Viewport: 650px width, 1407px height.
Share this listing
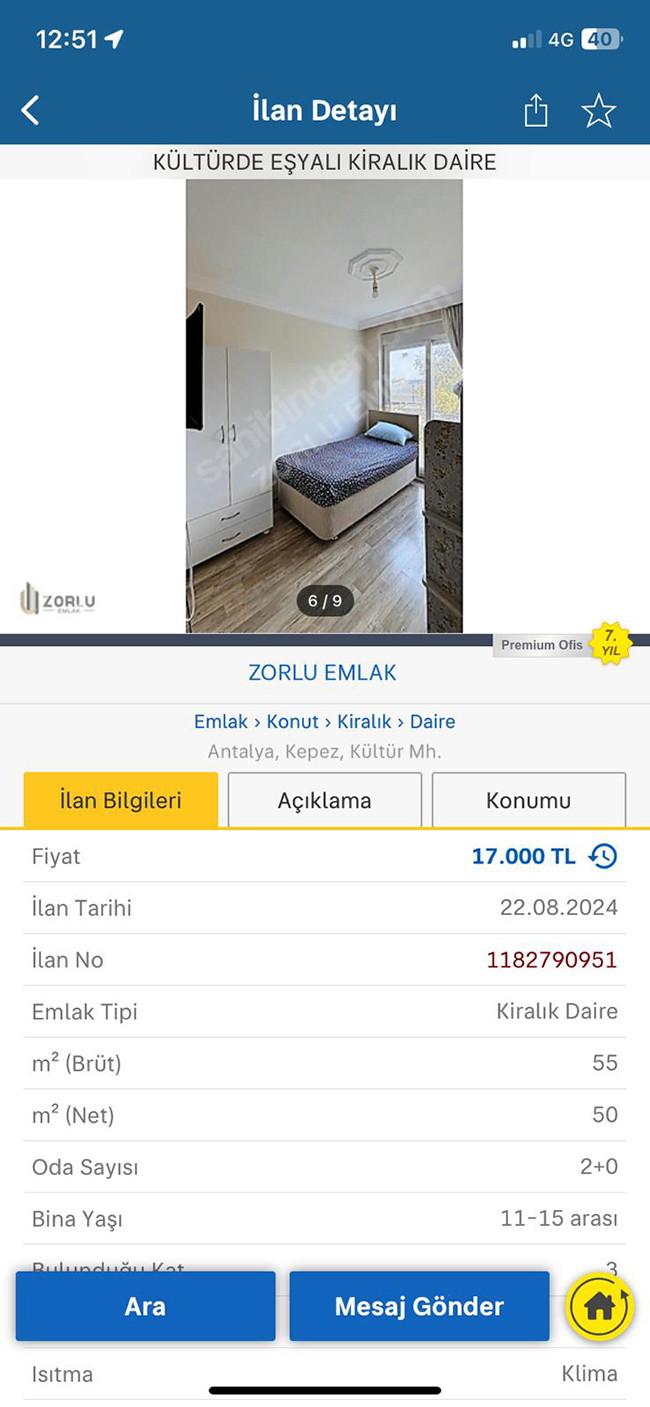[x=536, y=110]
